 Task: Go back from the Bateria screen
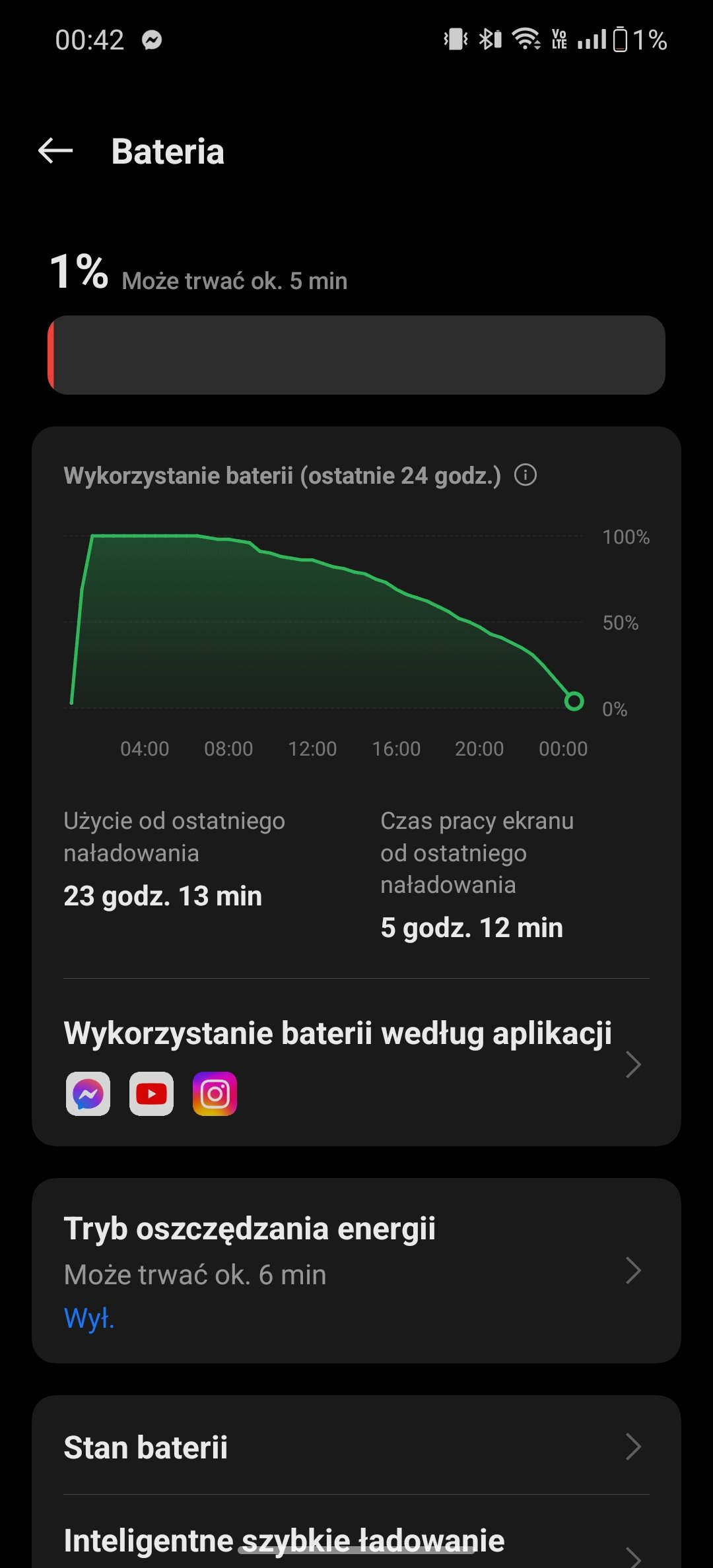(x=55, y=151)
